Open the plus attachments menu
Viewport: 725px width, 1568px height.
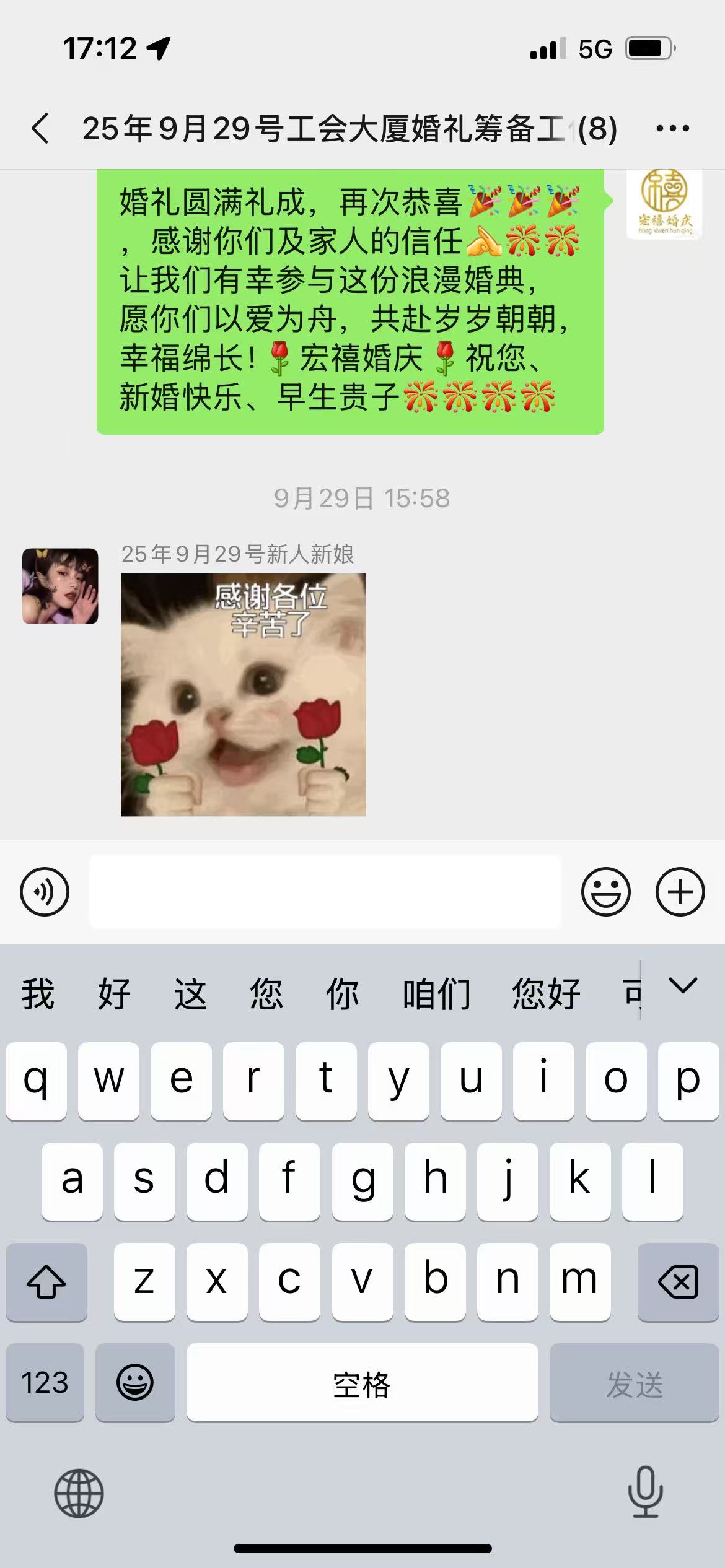(x=680, y=892)
